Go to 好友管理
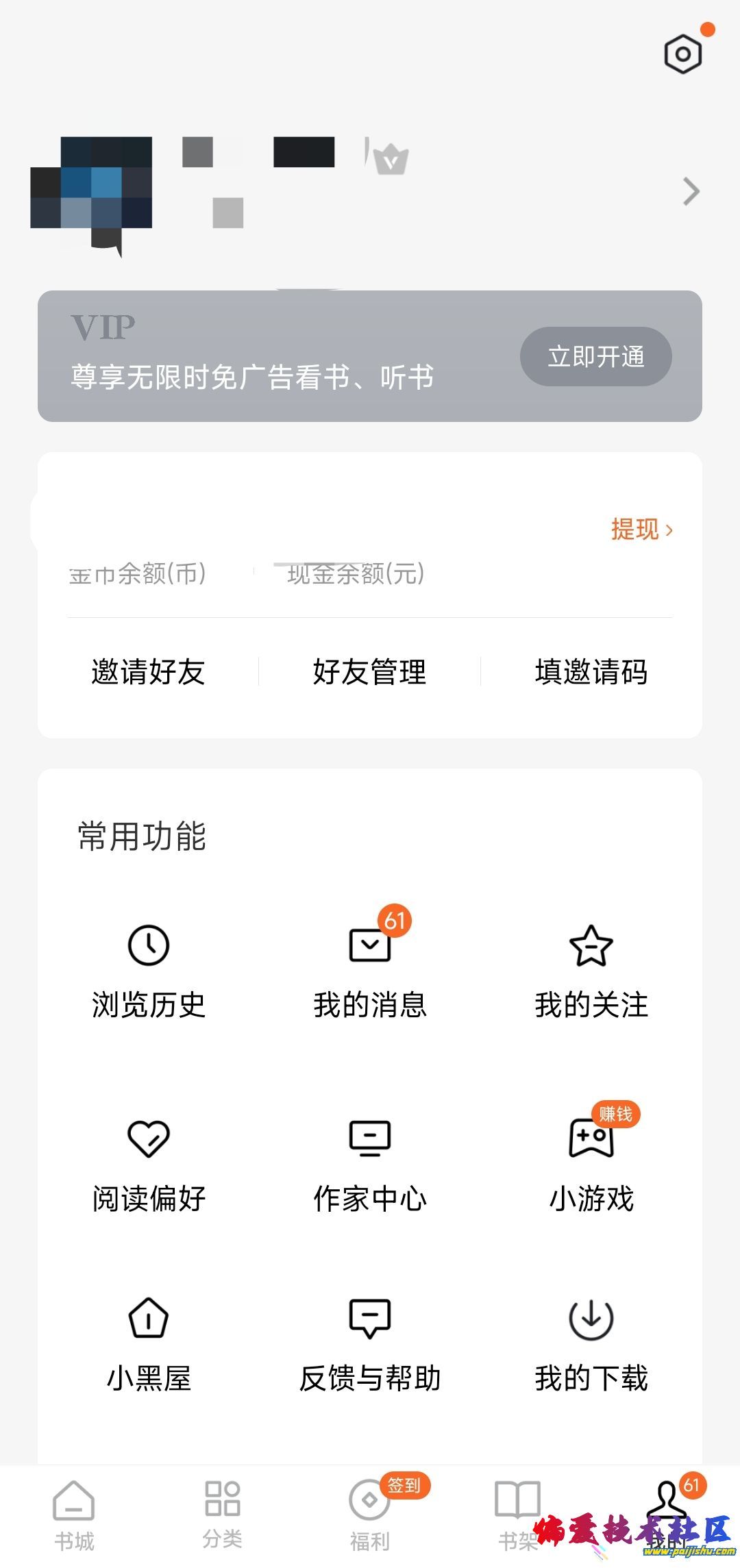The height and width of the screenshot is (1568, 740). click(x=370, y=672)
